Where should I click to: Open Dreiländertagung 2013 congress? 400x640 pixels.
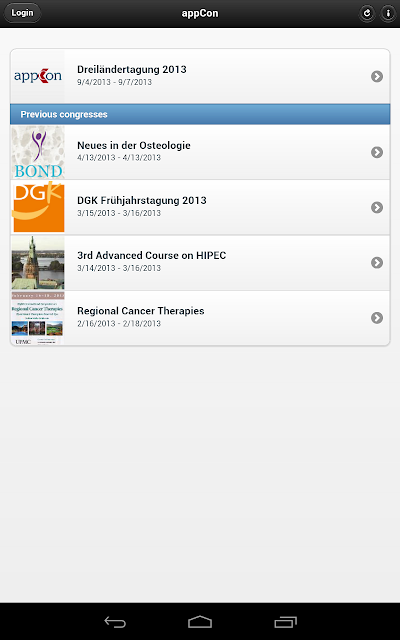[x=200, y=76]
